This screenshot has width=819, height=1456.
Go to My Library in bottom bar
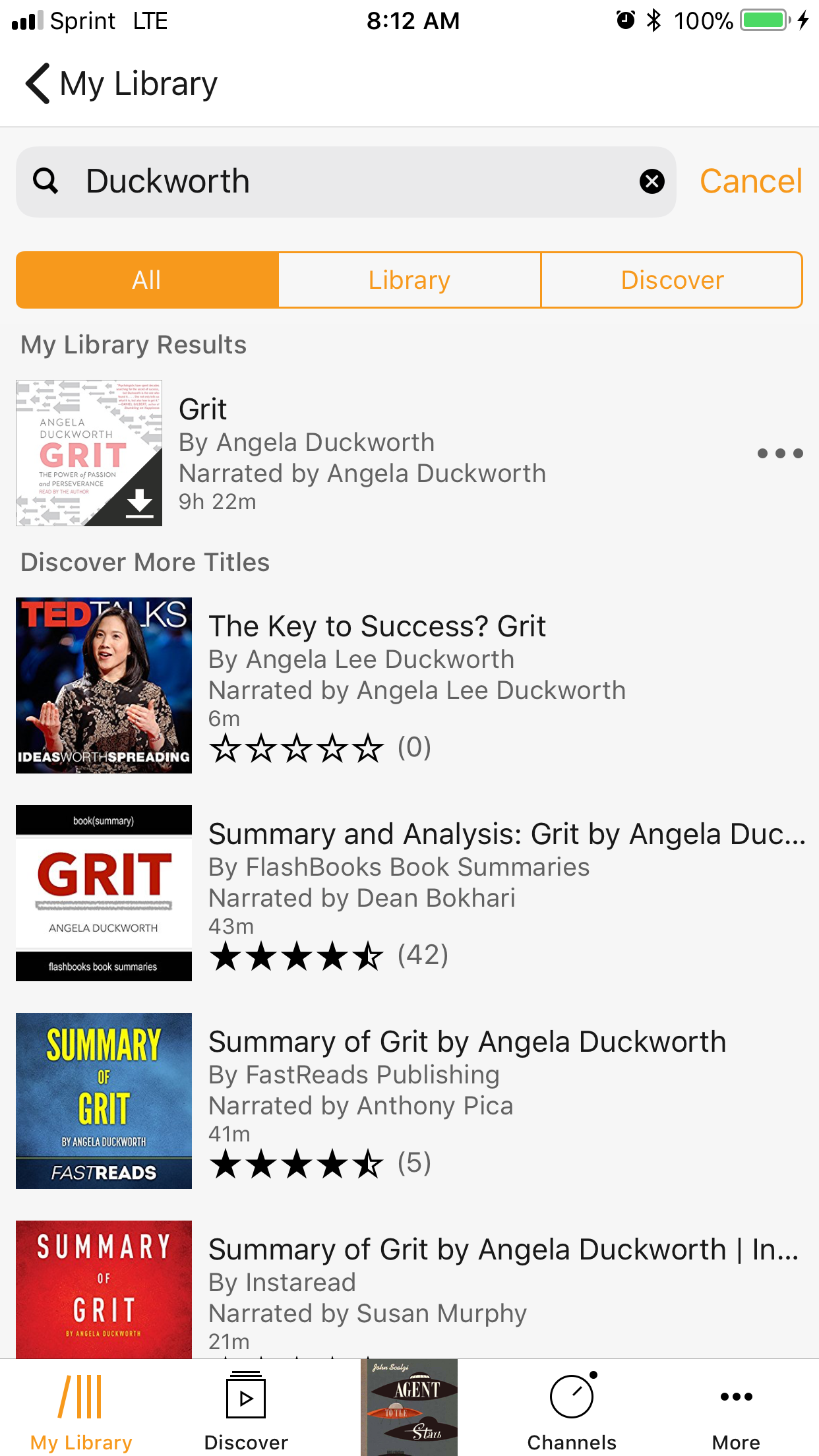81,1411
